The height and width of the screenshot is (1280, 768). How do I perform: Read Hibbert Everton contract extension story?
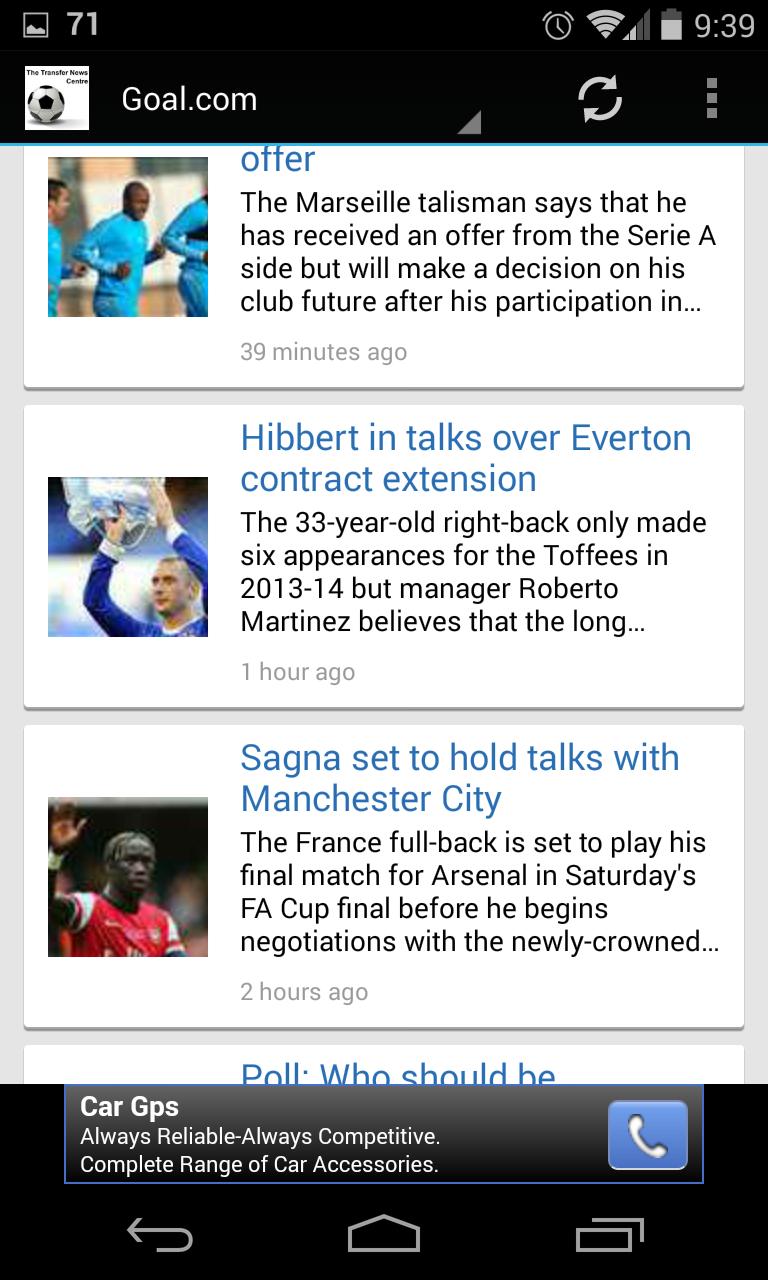[x=466, y=458]
